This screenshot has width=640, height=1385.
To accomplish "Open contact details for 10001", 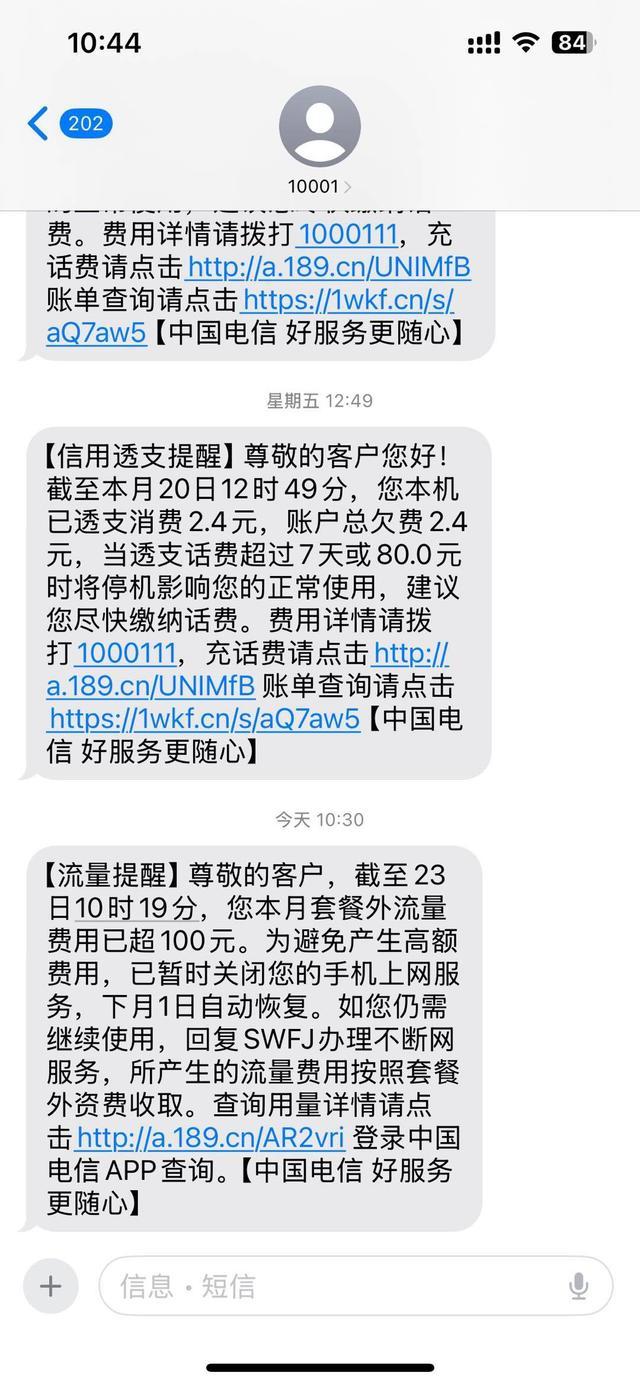I will [x=319, y=141].
